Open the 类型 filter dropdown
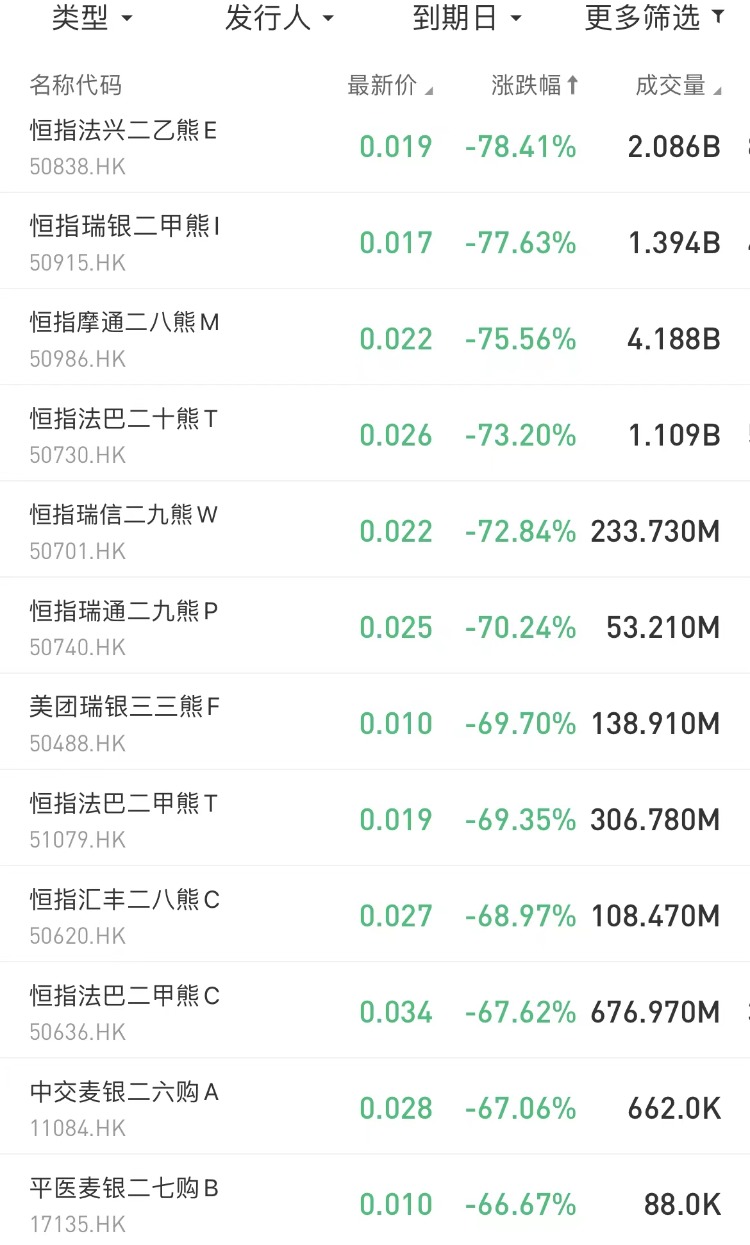The image size is (750, 1245). [x=92, y=18]
